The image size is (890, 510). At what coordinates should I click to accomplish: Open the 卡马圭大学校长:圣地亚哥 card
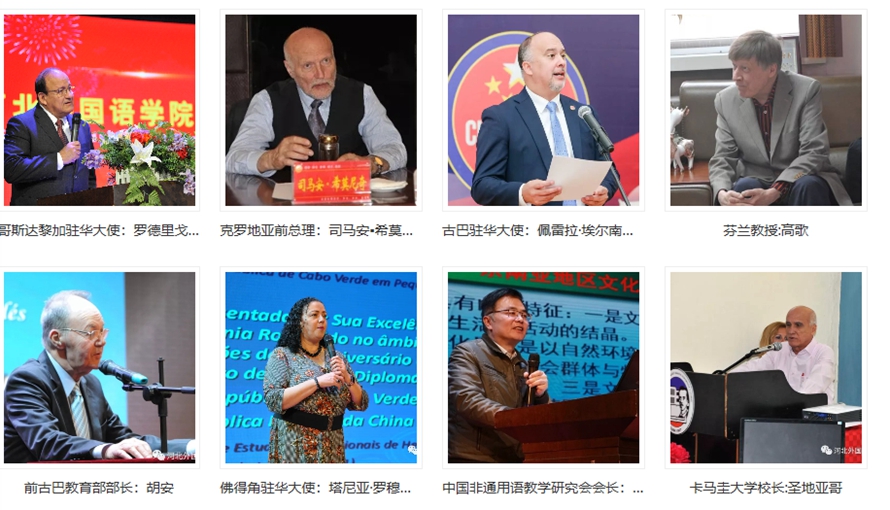(765, 367)
